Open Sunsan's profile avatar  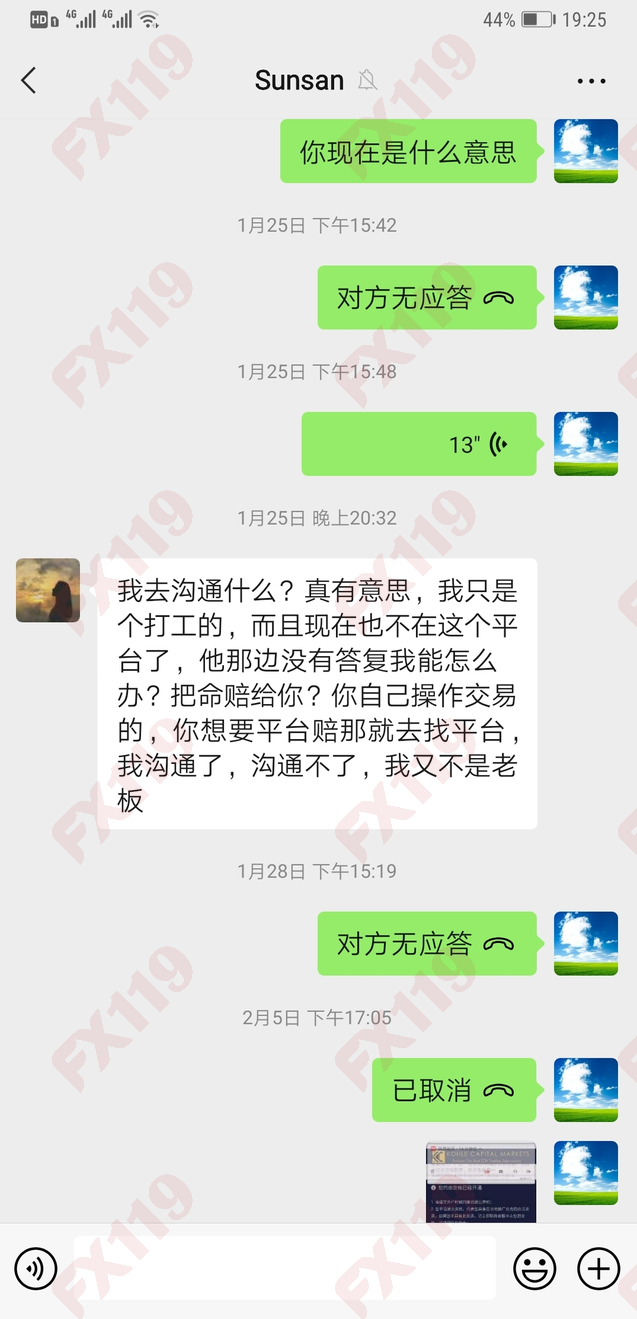48,590
